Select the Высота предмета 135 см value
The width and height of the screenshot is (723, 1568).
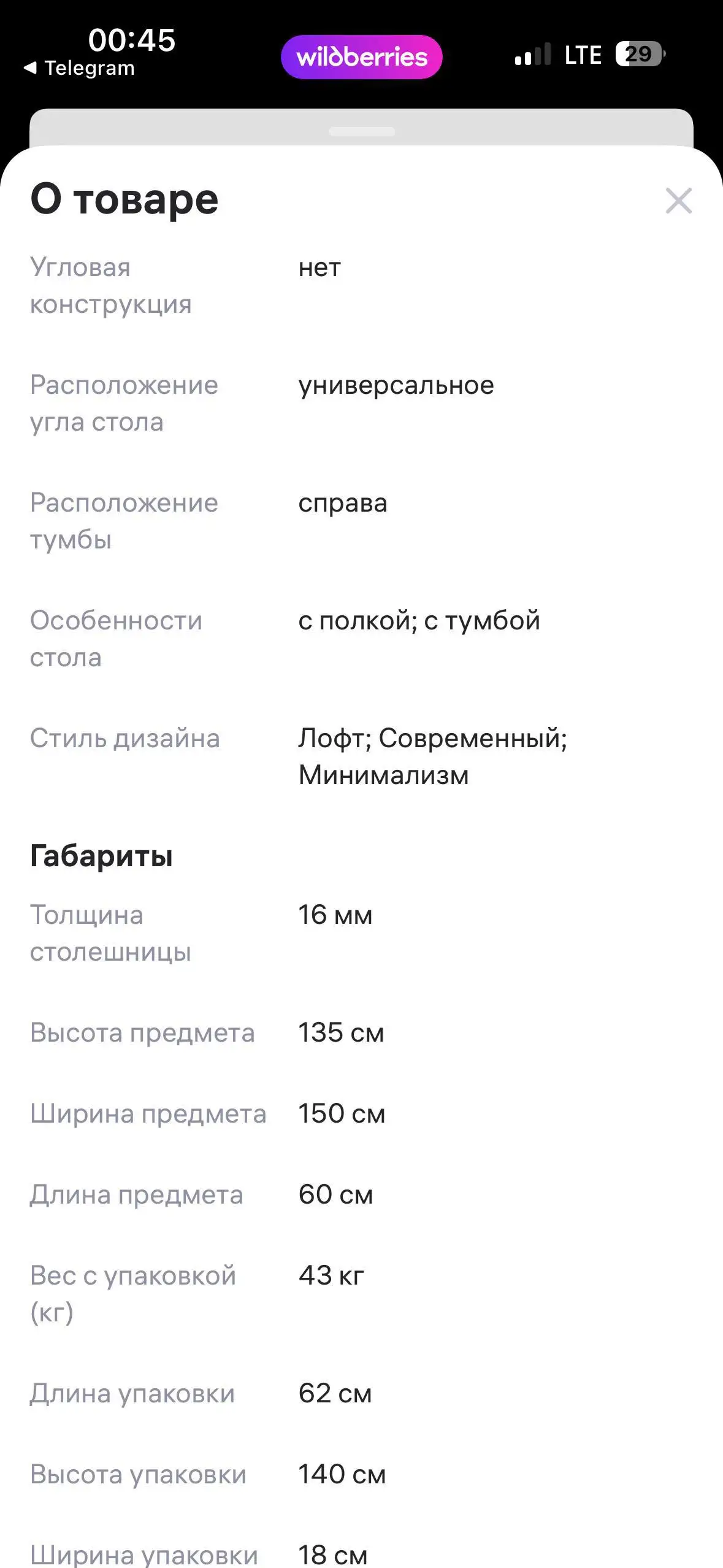point(340,1034)
